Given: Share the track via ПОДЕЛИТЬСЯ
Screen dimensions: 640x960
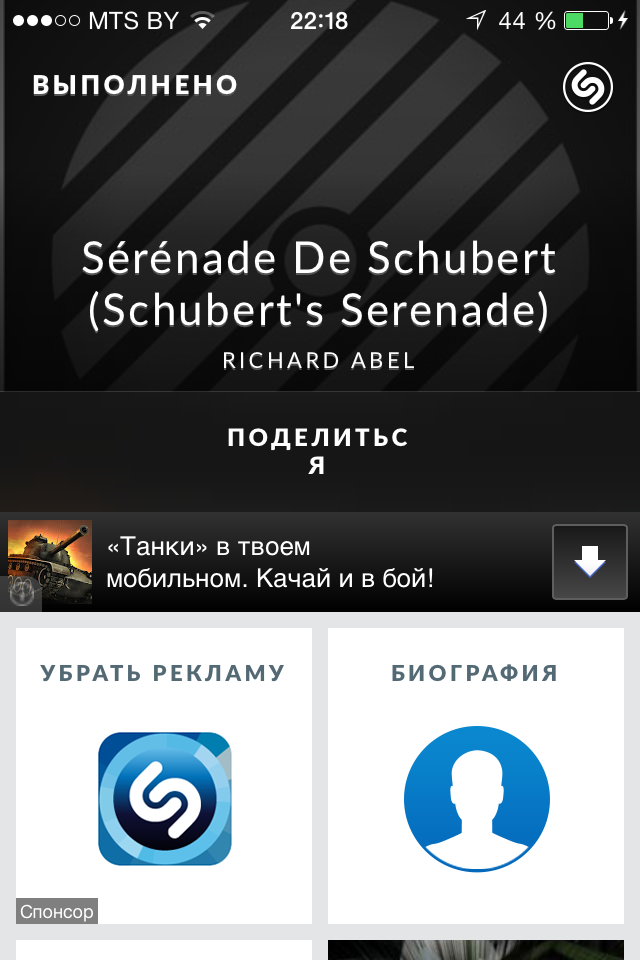Looking at the screenshot, I should tap(318, 451).
